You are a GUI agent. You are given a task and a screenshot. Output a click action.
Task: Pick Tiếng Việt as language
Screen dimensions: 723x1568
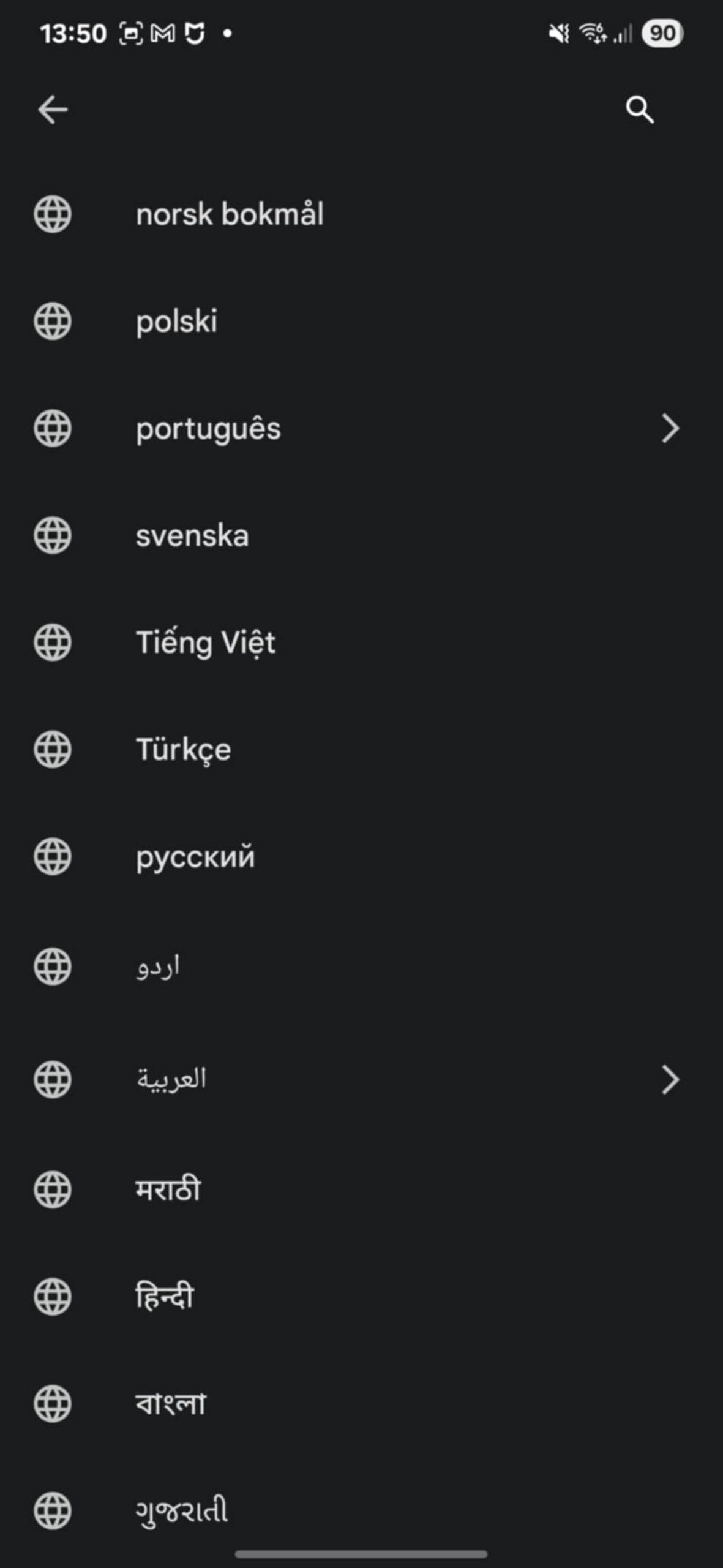coord(361,643)
